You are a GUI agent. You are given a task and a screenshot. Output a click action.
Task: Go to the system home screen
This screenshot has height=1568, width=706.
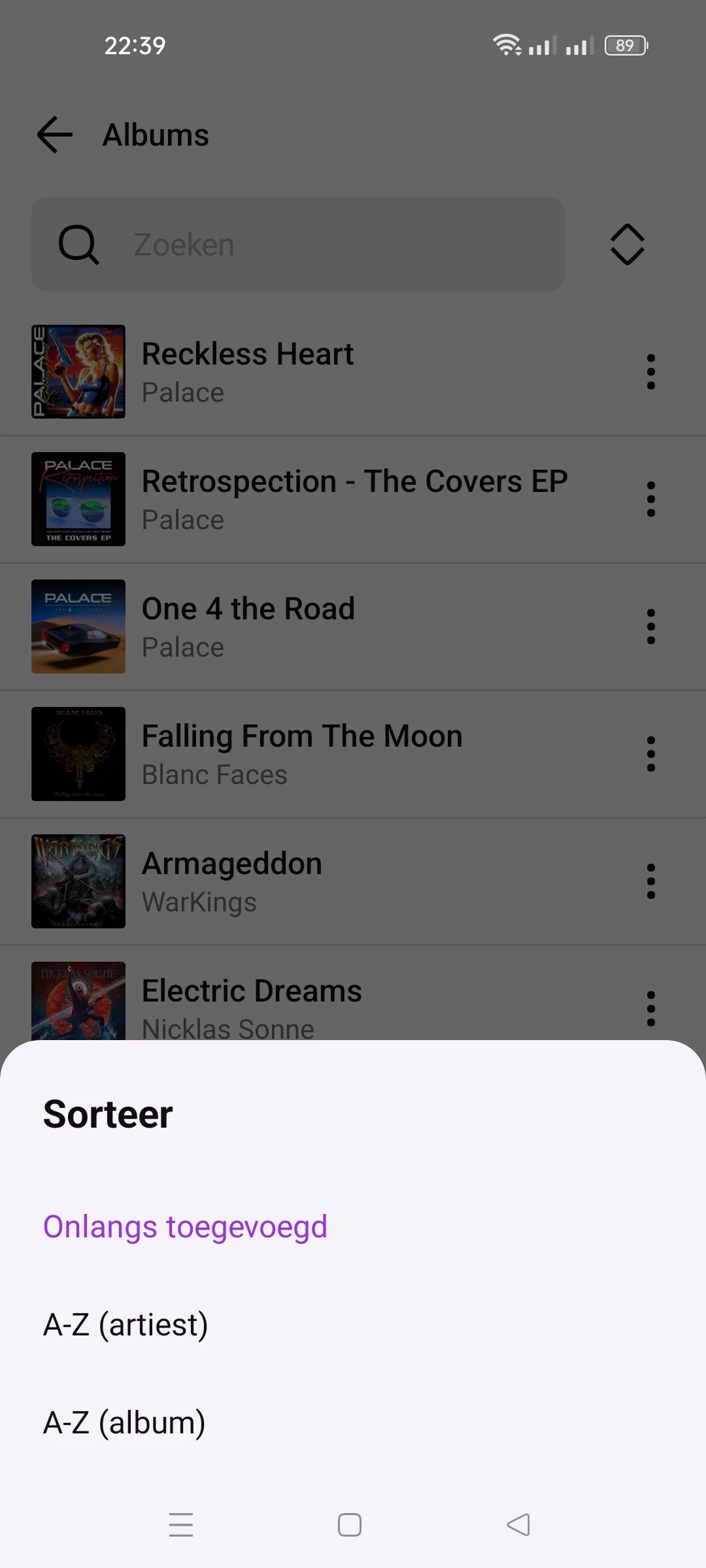(350, 1525)
